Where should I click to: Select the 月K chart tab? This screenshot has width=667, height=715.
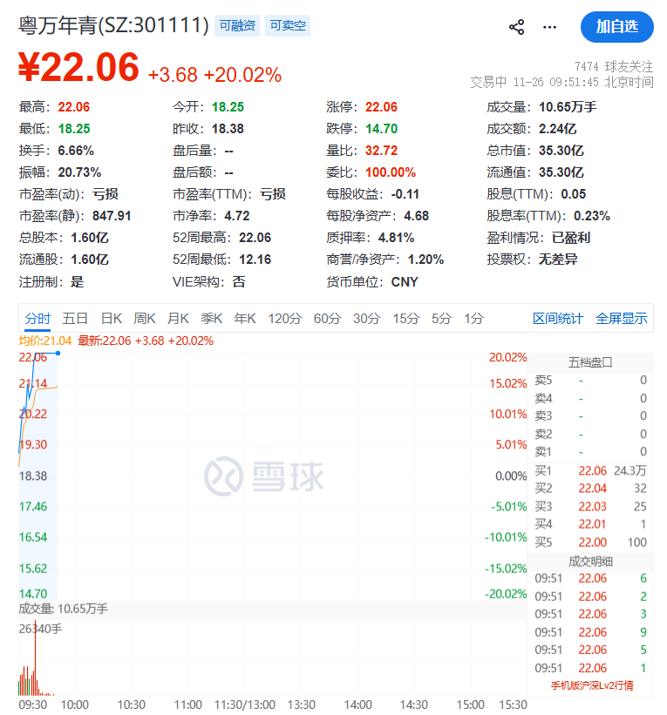[x=178, y=319]
